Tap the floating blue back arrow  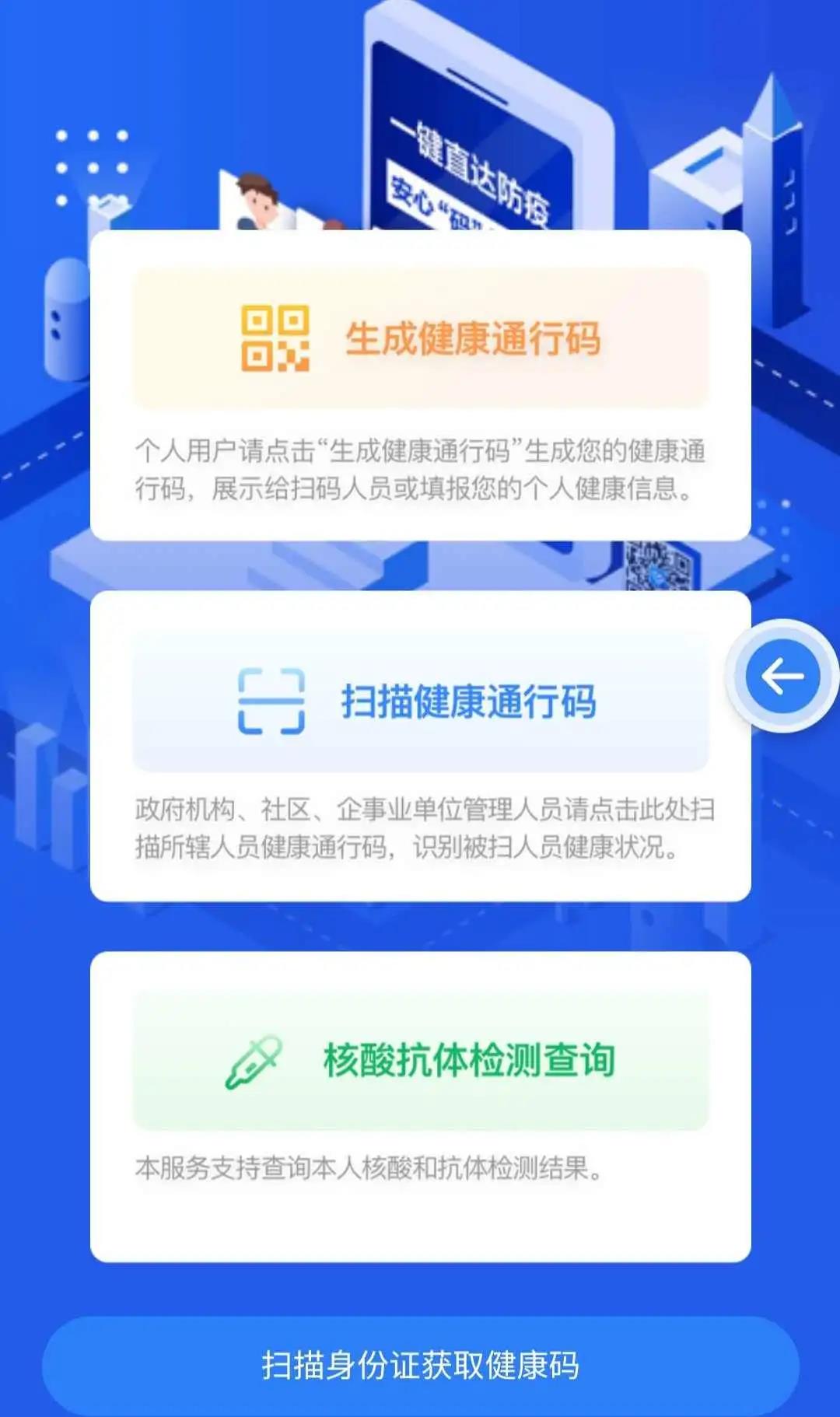pyautogui.click(x=782, y=677)
